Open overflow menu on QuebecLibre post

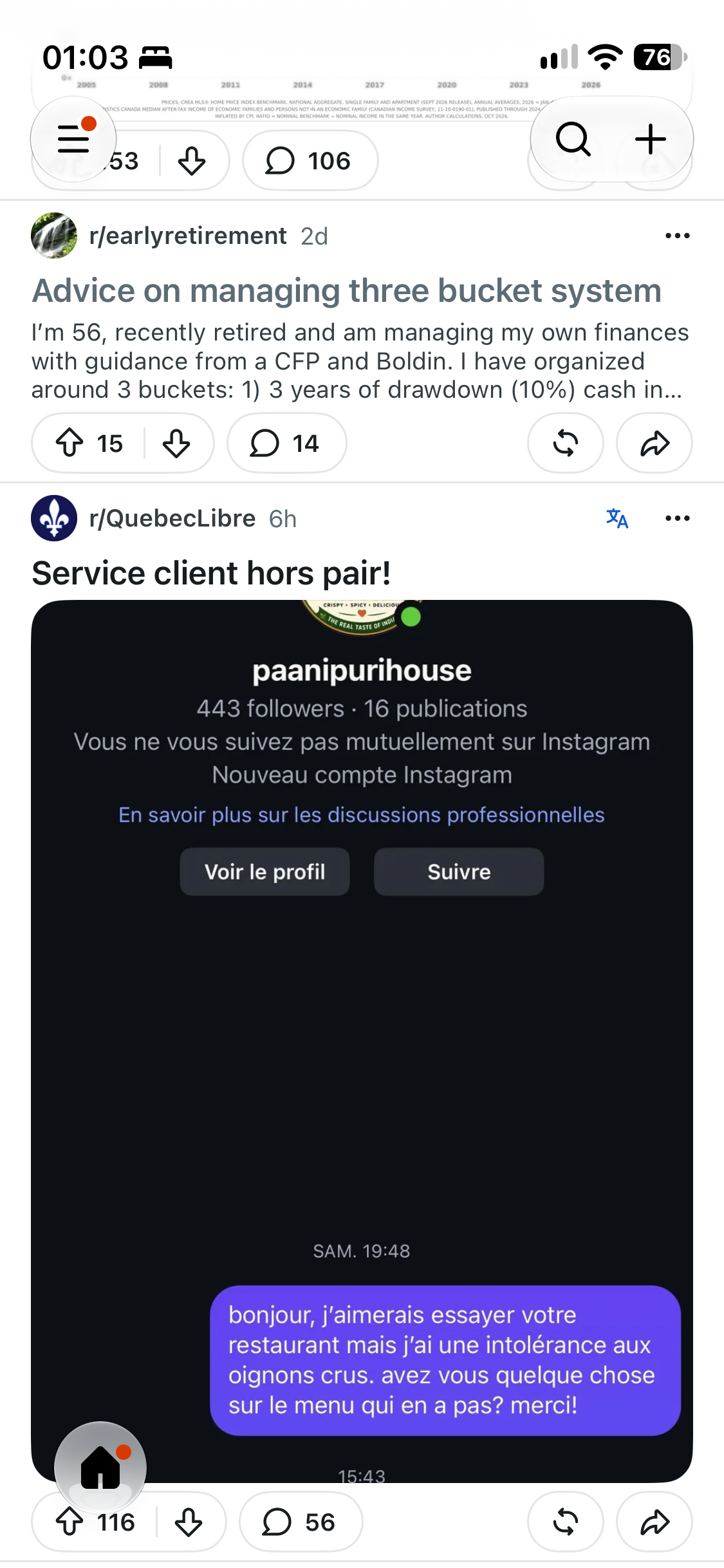coord(678,519)
